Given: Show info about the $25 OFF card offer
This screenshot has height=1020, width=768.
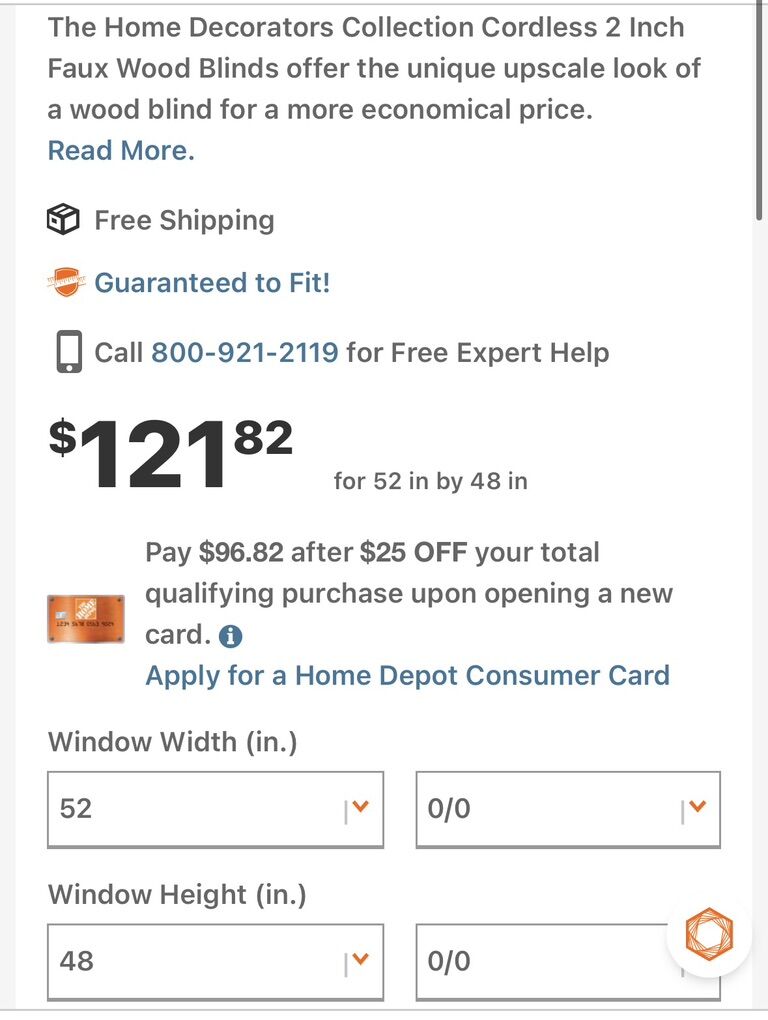Looking at the screenshot, I should (231, 636).
